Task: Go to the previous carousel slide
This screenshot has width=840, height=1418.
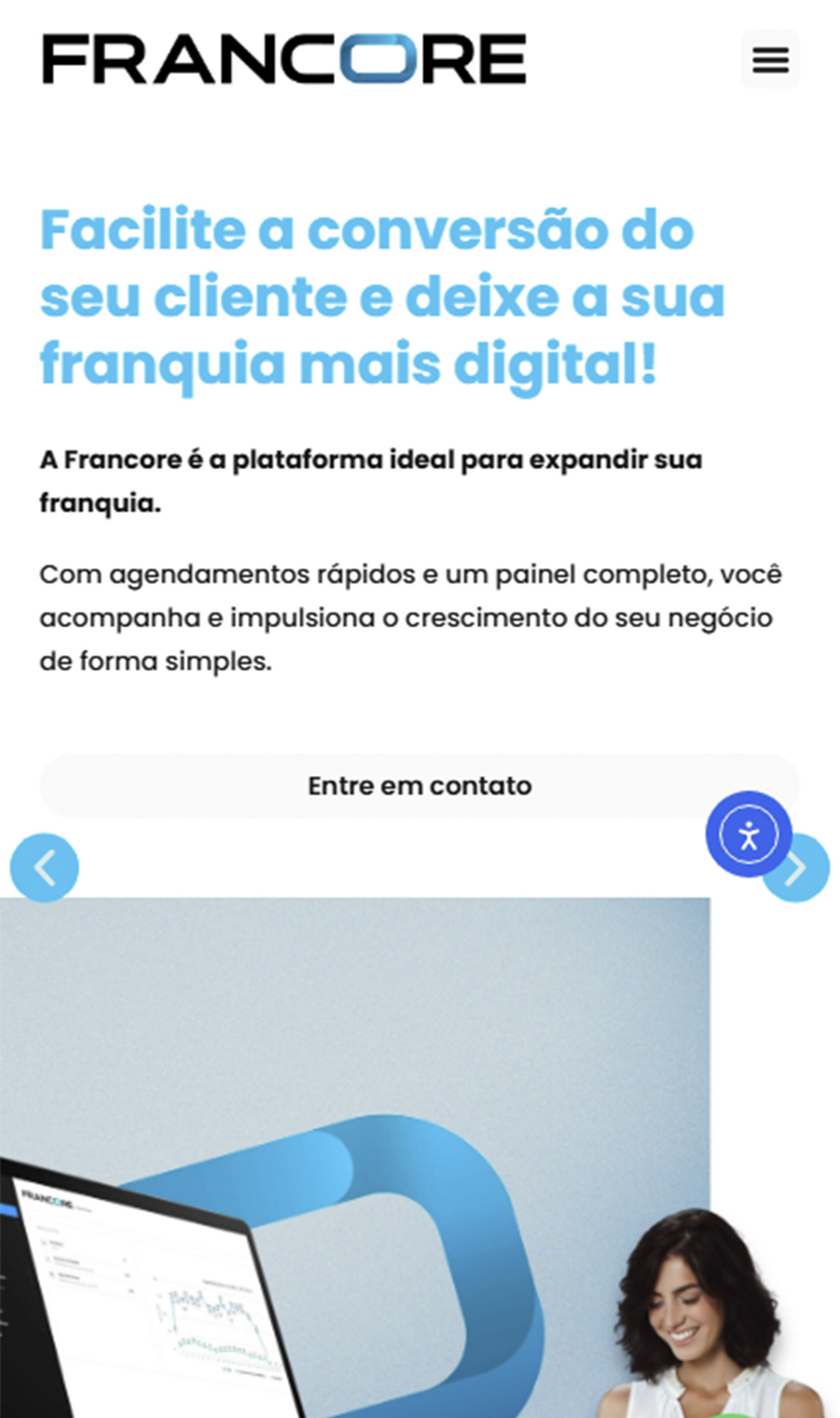Action: (x=45, y=868)
